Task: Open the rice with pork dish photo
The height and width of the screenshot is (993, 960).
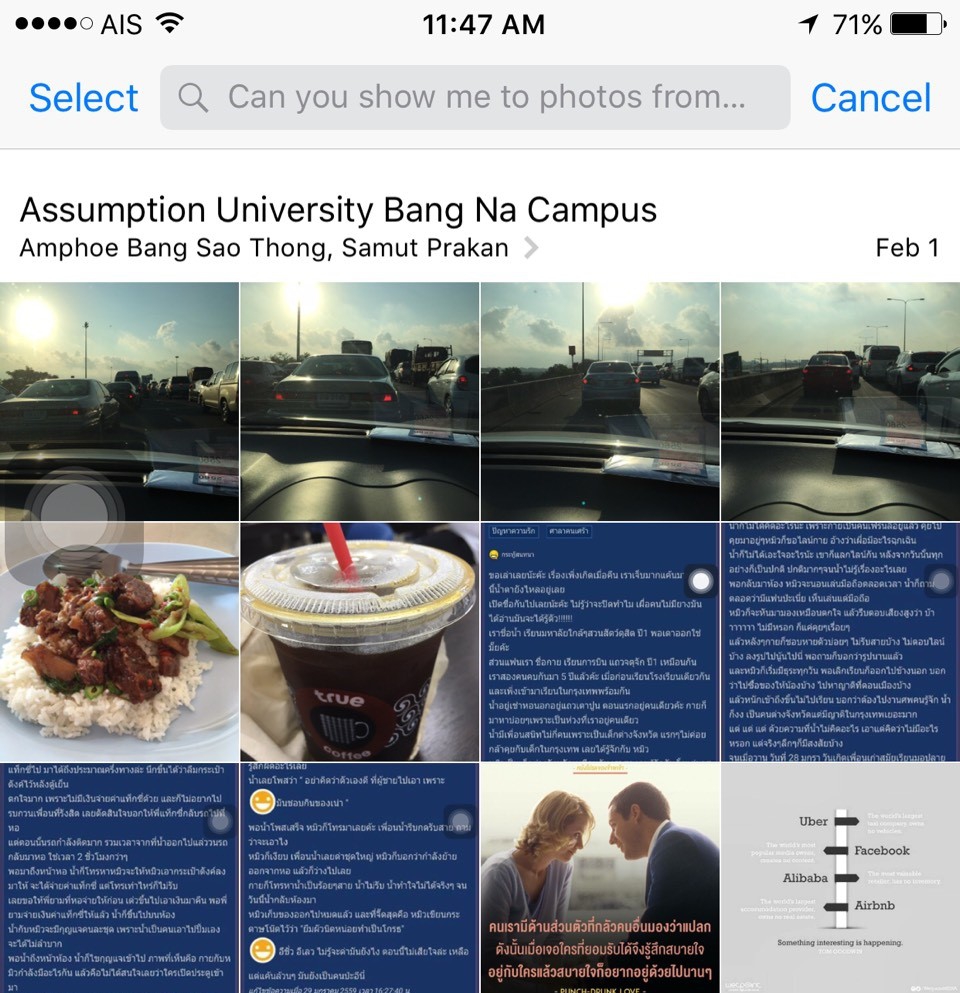Action: 119,641
